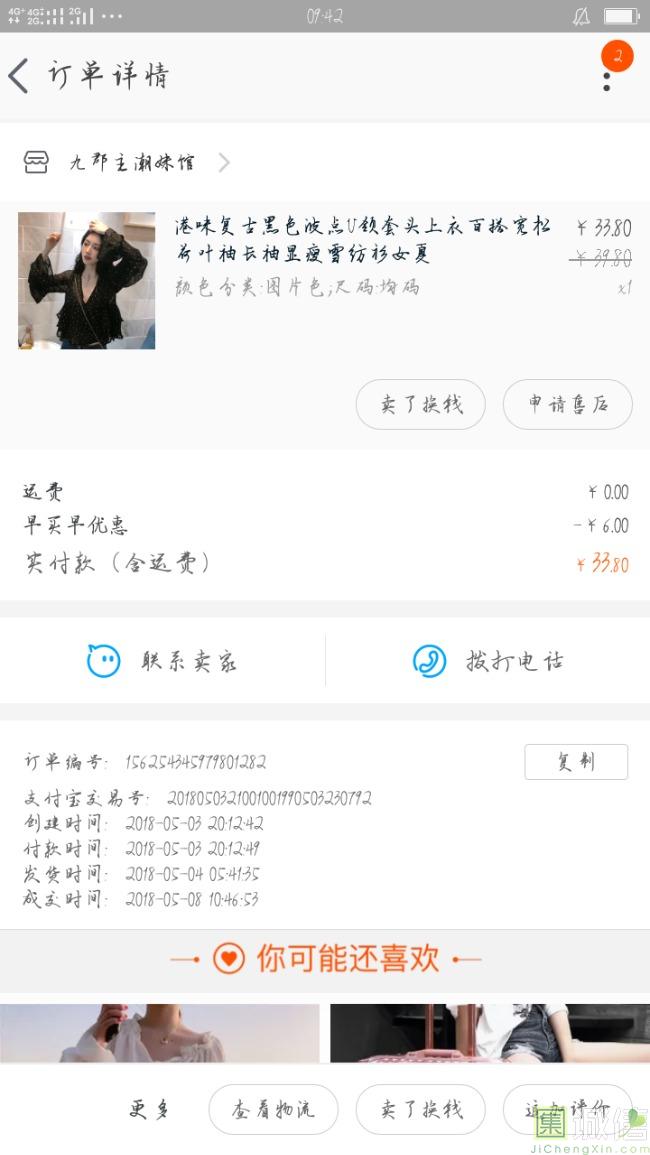Tap 卖了换钱 beside 查看物流
This screenshot has width=650, height=1155.
421,1109
